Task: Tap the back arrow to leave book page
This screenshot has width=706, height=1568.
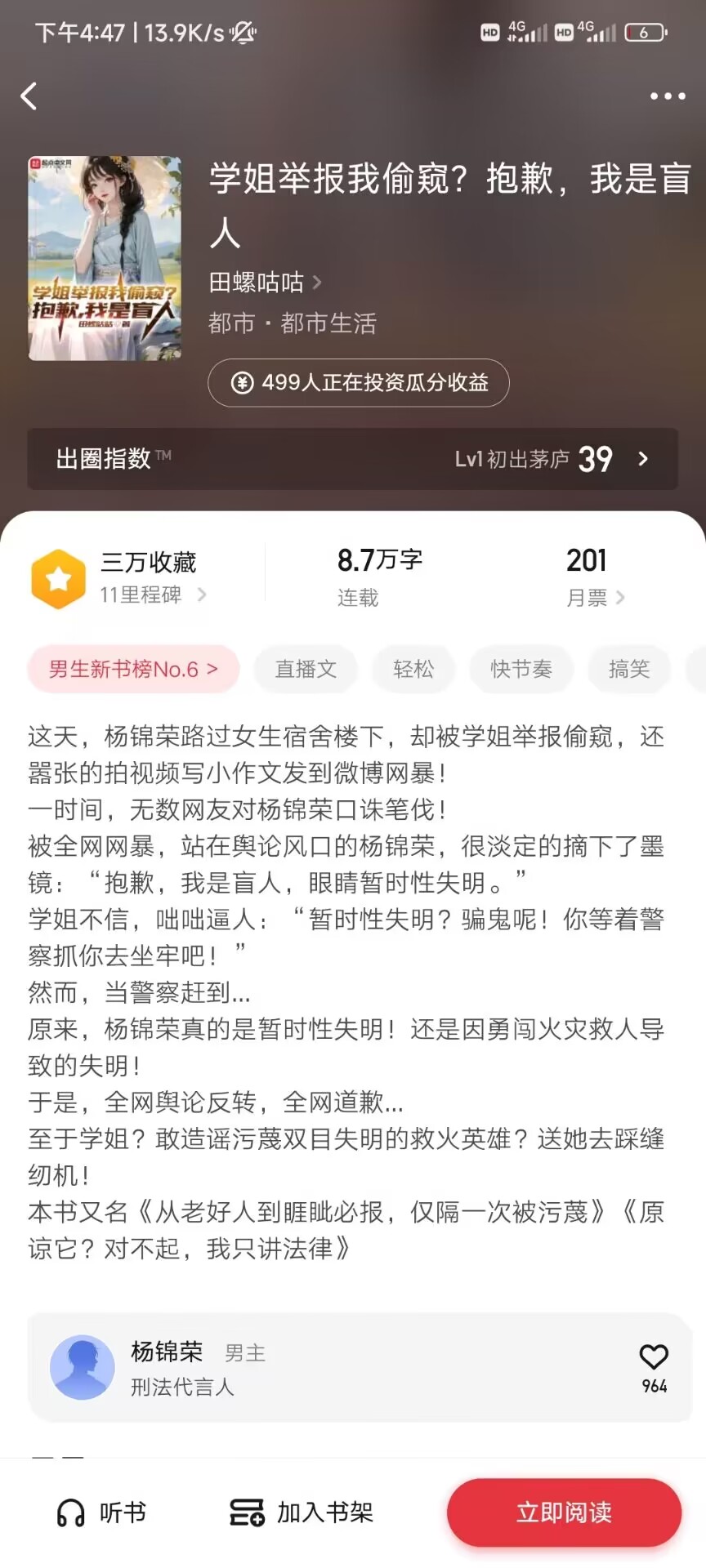Action: click(29, 96)
